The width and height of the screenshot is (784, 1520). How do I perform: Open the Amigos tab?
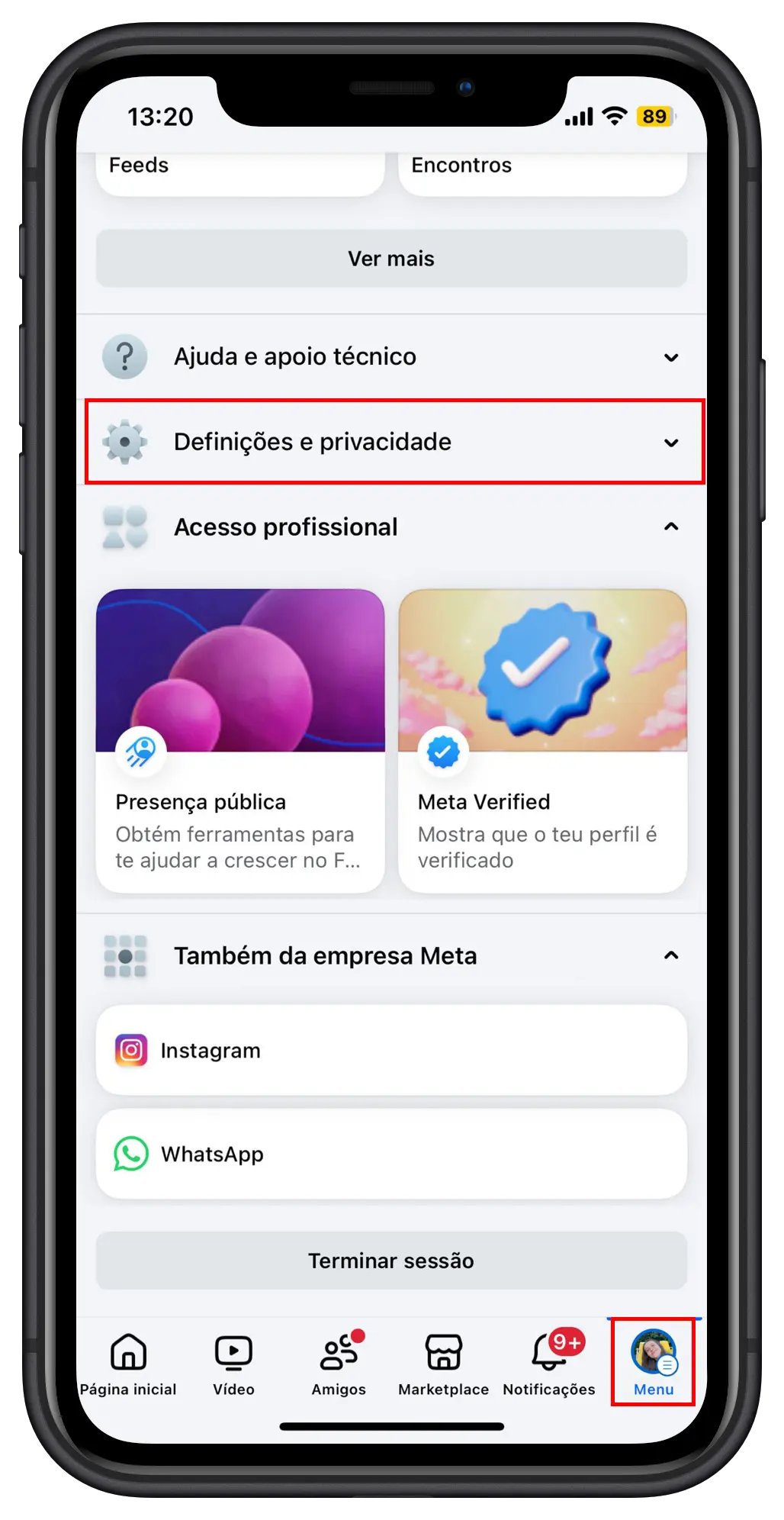pos(339,1364)
